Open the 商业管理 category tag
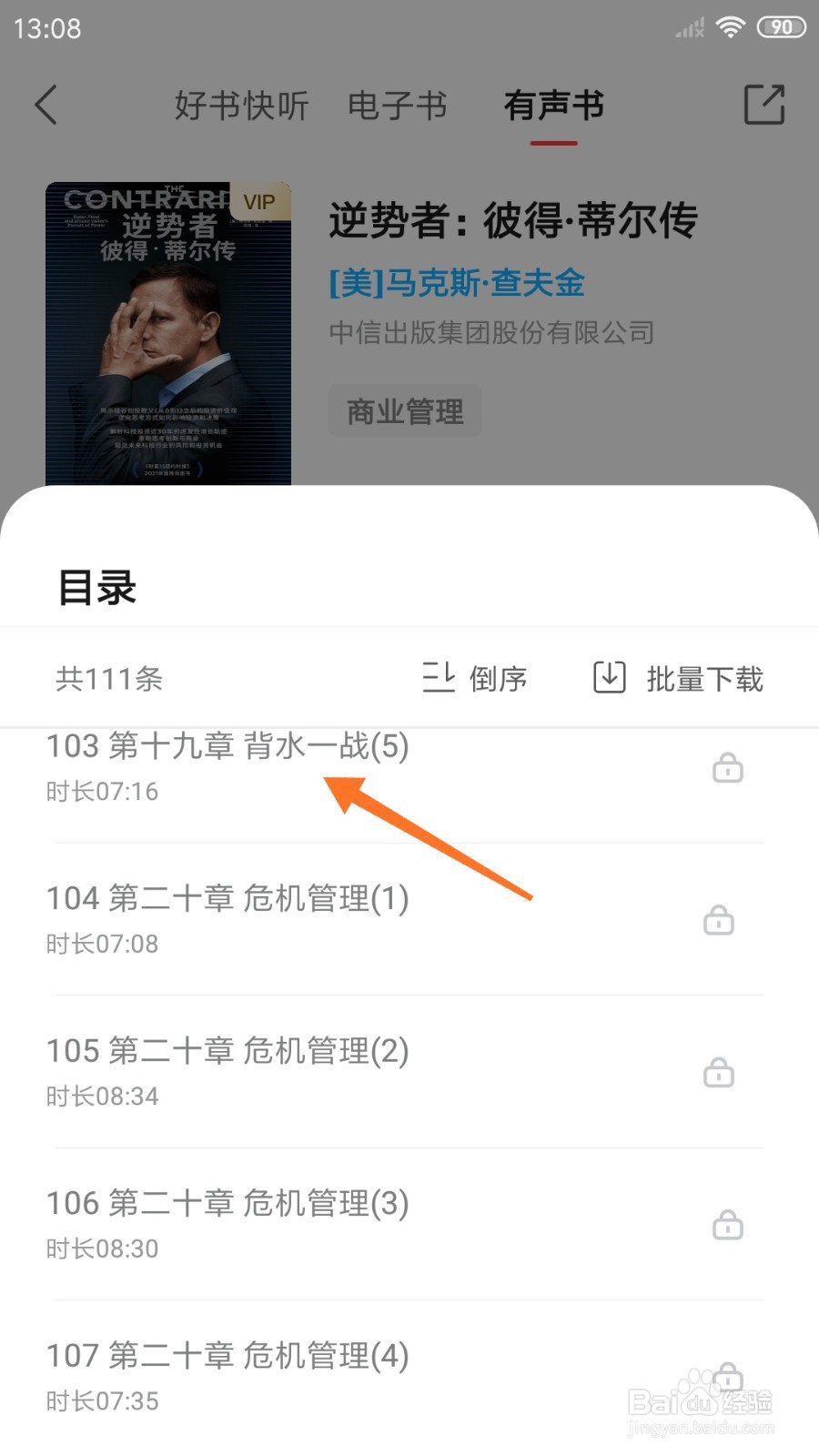 (x=404, y=411)
